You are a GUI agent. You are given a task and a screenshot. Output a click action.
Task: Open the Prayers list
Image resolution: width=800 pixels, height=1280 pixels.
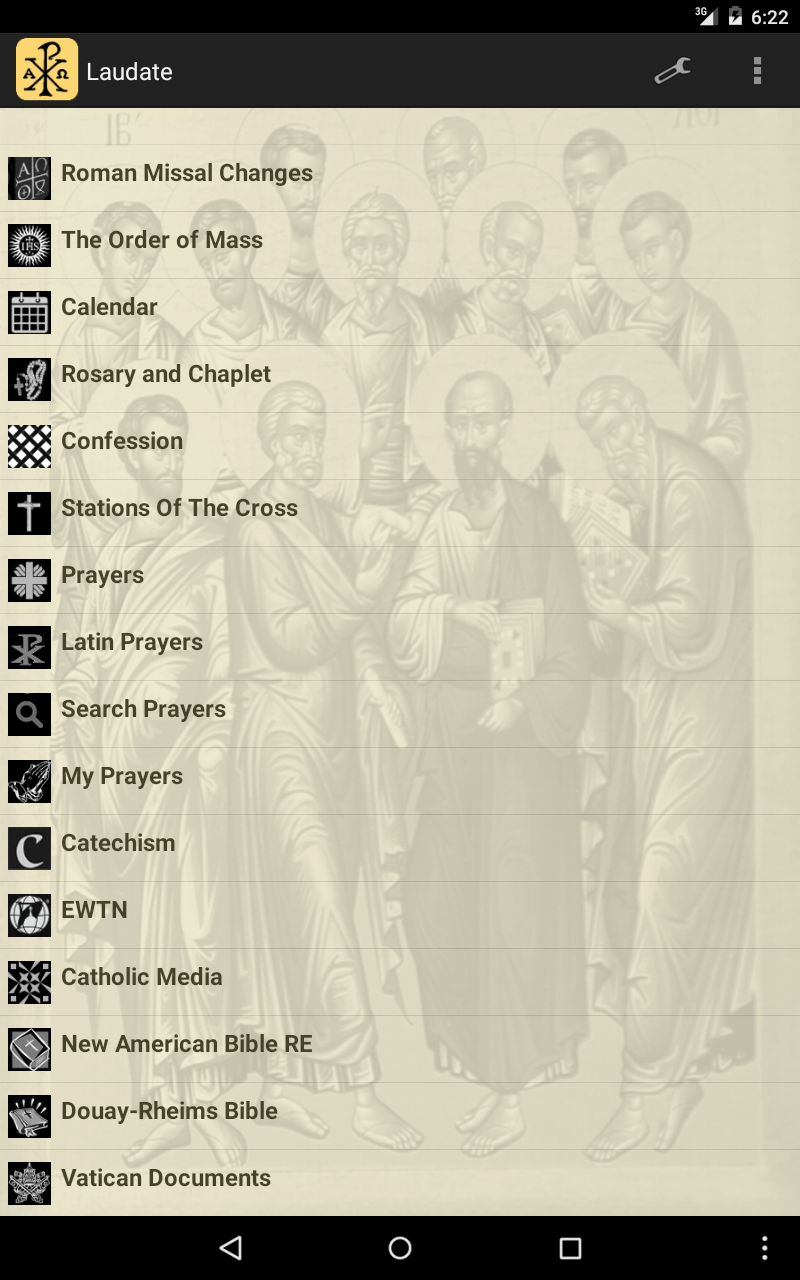point(103,576)
